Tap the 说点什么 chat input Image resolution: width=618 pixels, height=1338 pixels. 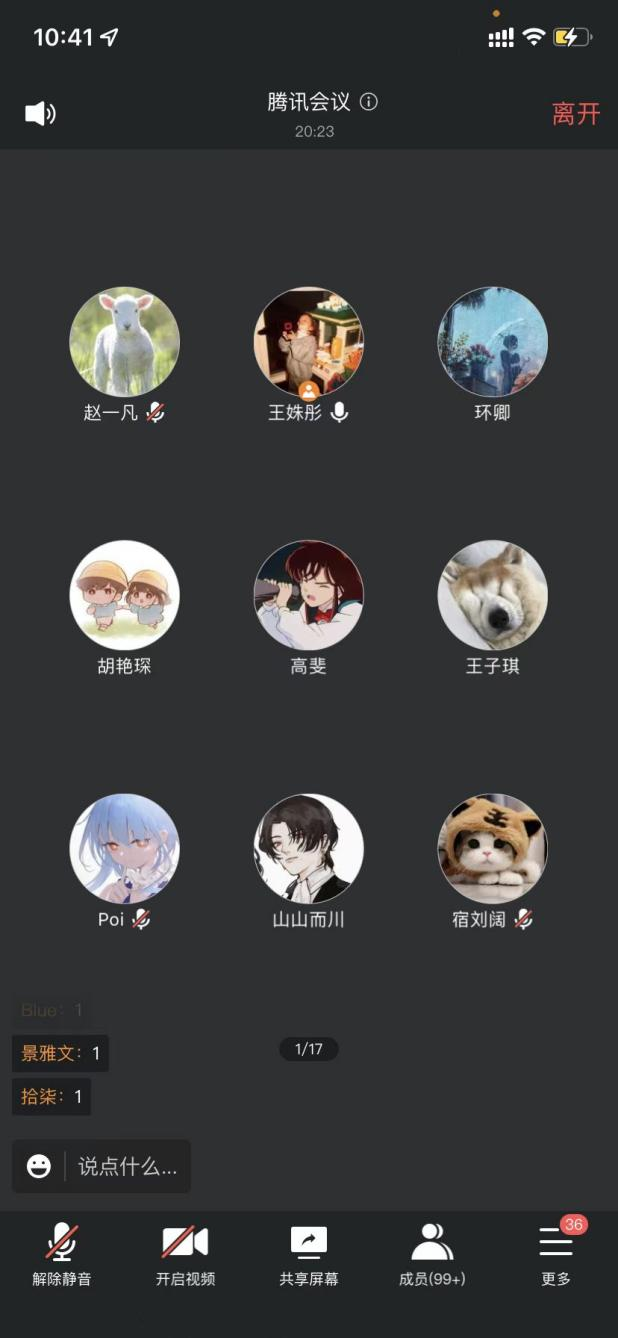click(x=127, y=1166)
